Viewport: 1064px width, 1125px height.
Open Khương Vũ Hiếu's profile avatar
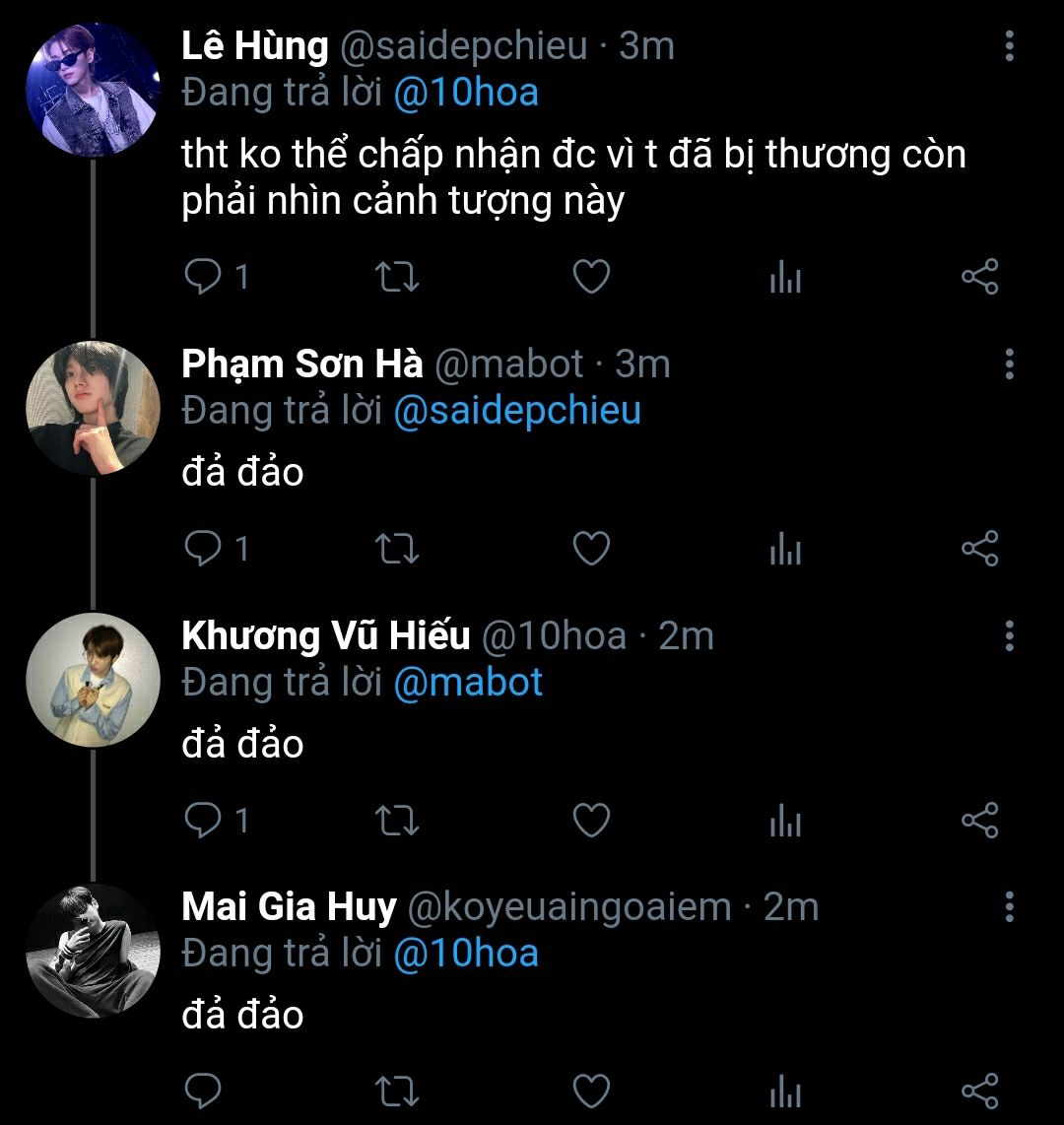[x=93, y=681]
